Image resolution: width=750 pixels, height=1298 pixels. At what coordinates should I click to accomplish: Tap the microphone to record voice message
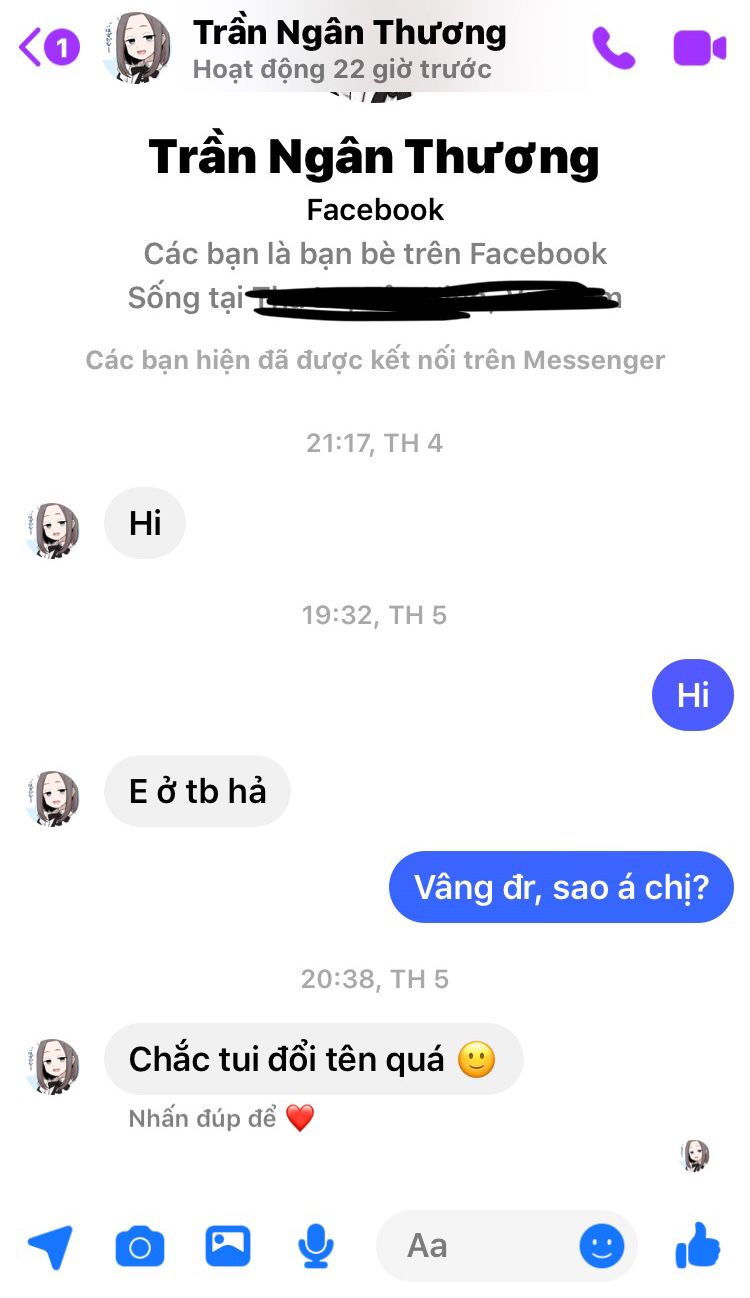(x=316, y=1246)
